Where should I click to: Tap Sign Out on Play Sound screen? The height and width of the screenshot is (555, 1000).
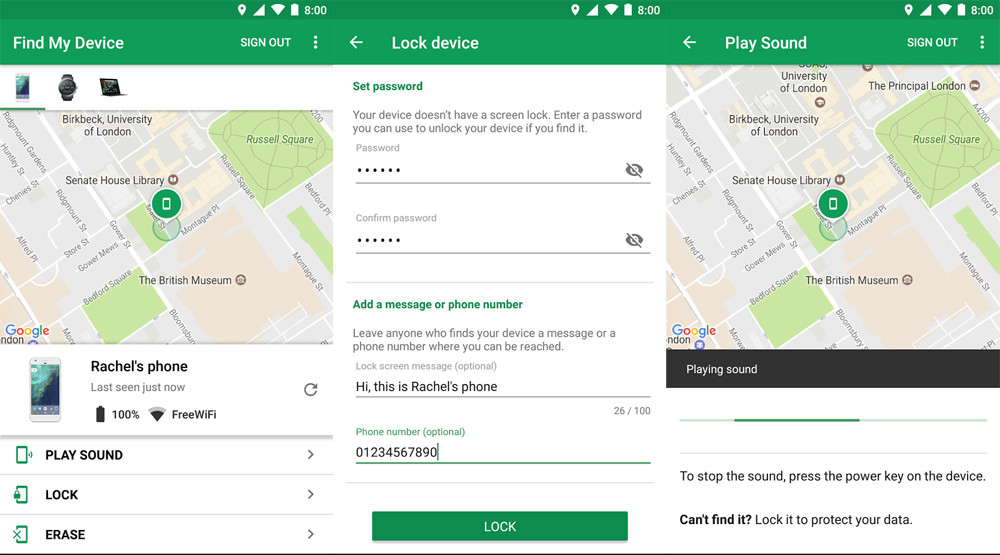(932, 43)
